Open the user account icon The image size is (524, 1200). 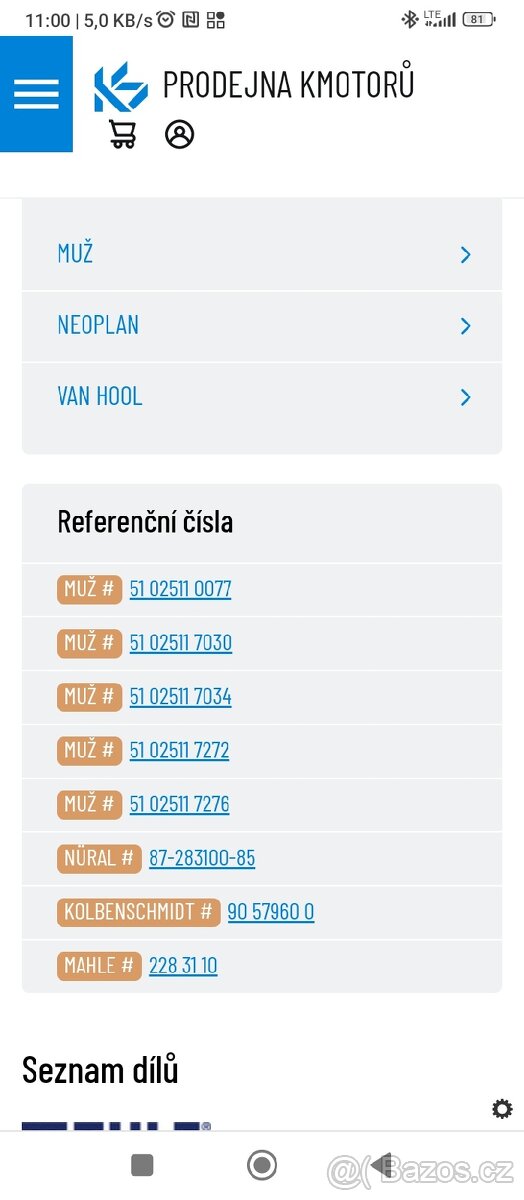click(x=180, y=134)
